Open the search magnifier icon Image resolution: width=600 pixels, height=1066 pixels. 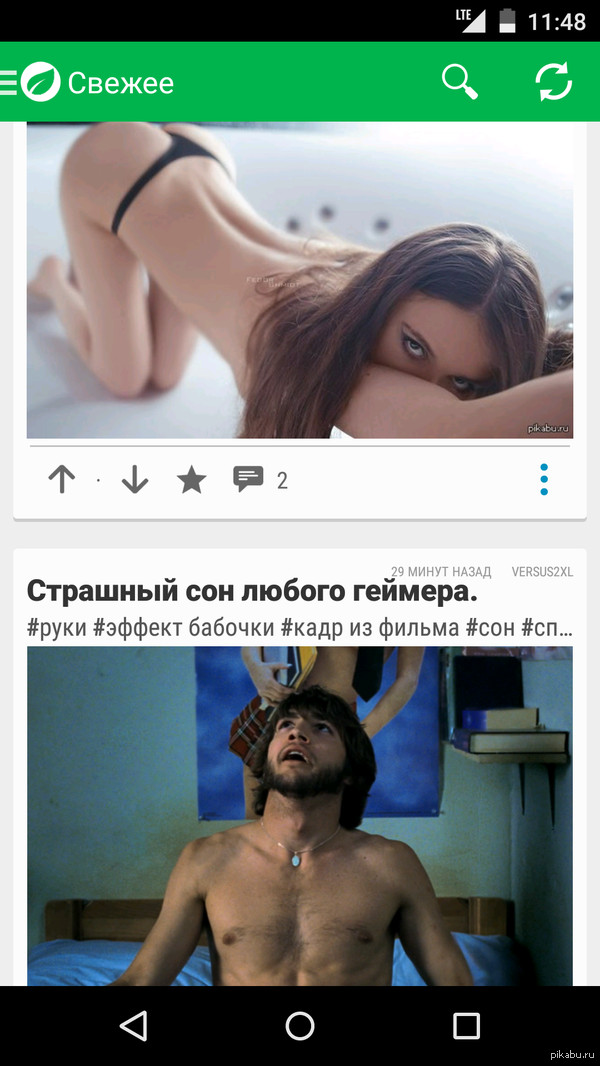coord(460,82)
